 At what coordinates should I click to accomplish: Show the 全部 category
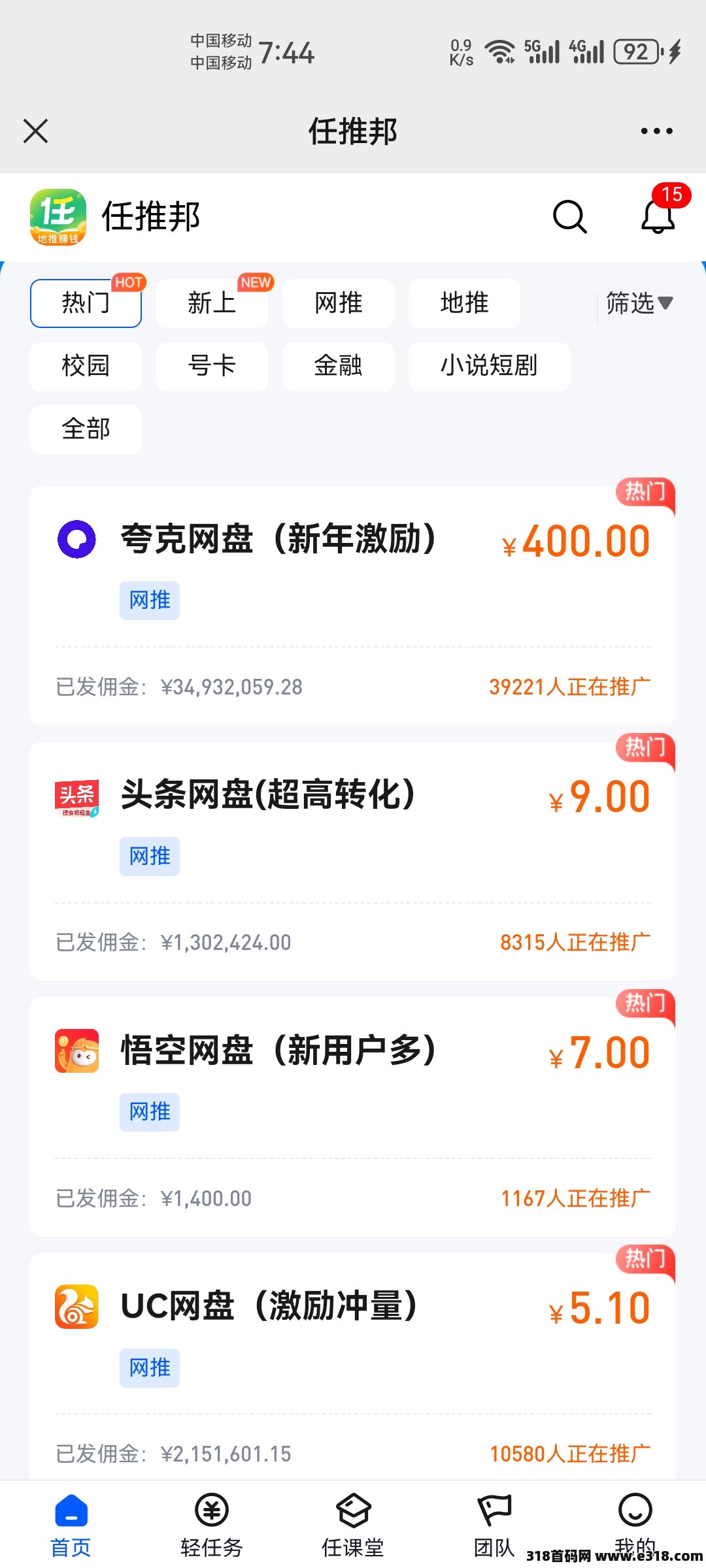coord(86,429)
